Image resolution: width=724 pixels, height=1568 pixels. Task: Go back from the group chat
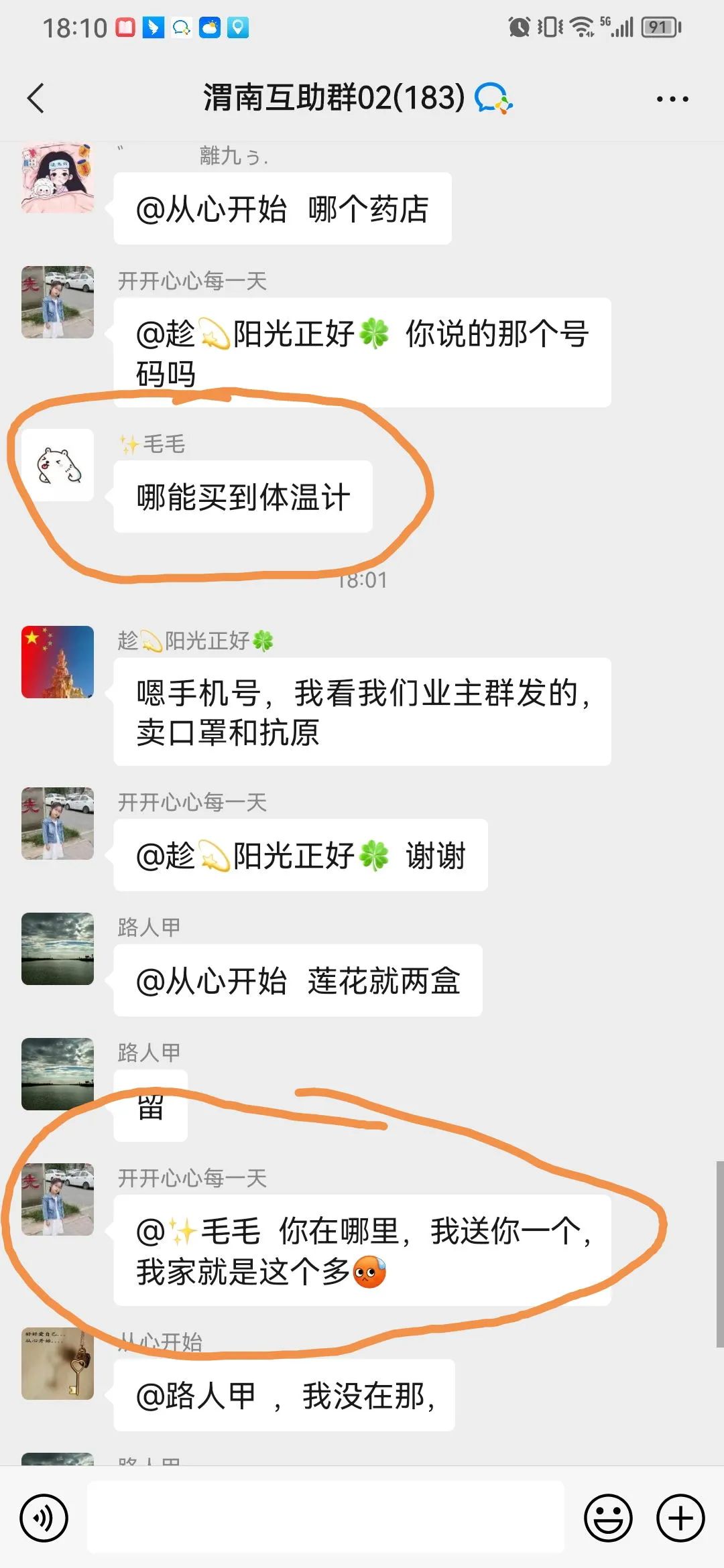pos(36,99)
